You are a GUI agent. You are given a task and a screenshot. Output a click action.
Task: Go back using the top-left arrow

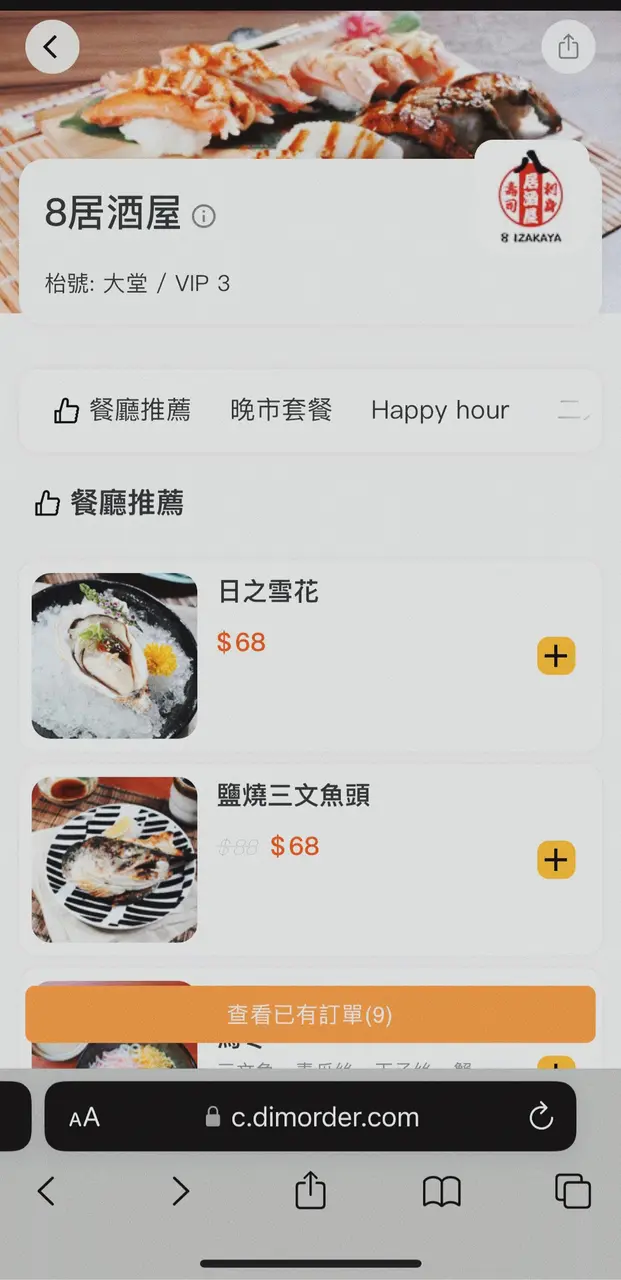point(52,46)
